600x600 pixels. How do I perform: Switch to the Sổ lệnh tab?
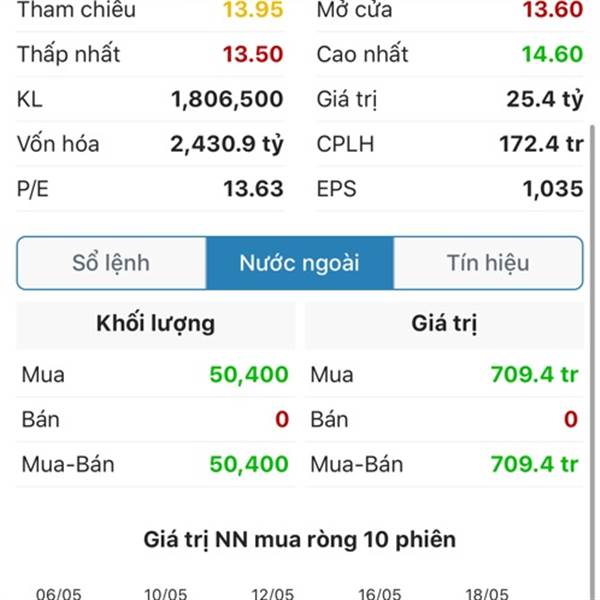tap(111, 264)
